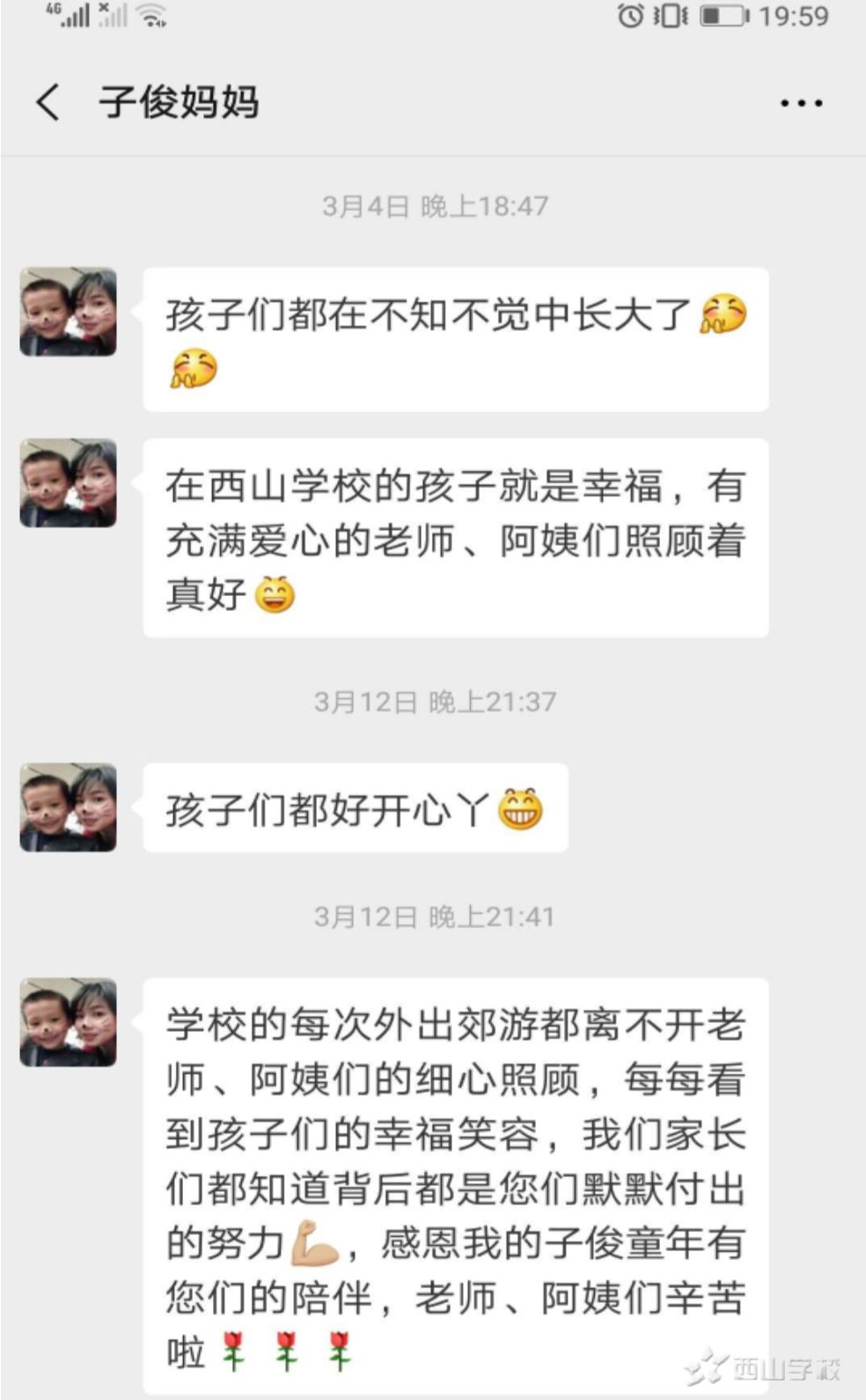
Task: View profile from 孩子们都好开心丫 message avatar
Action: [x=69, y=807]
